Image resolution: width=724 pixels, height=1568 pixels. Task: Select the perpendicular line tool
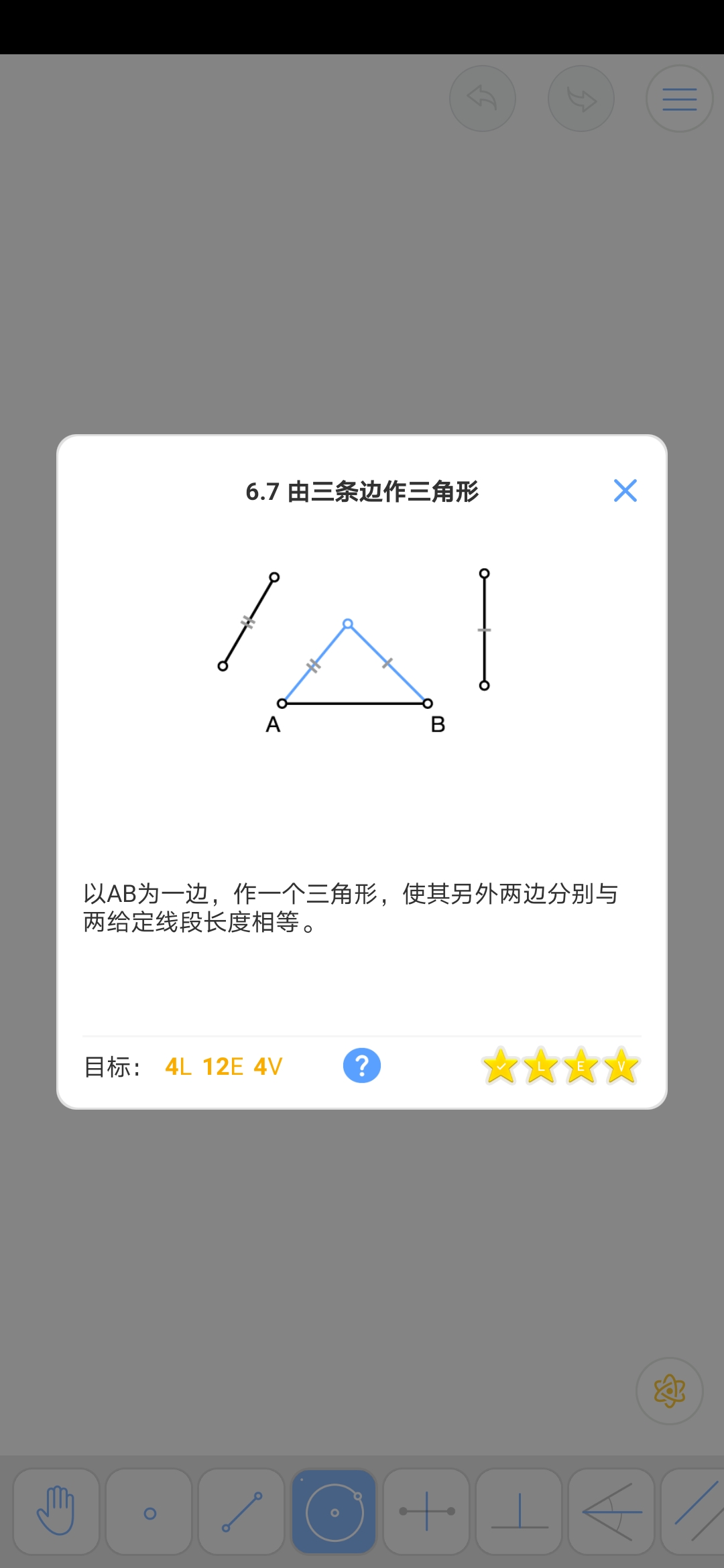coord(519,1511)
